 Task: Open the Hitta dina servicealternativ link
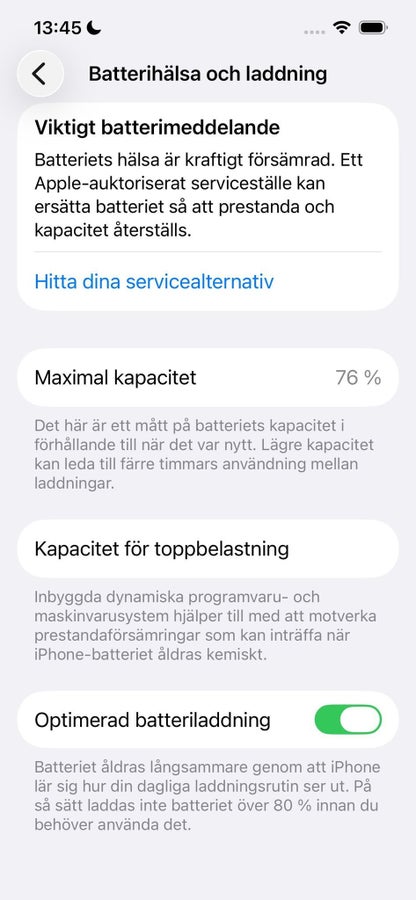(154, 282)
